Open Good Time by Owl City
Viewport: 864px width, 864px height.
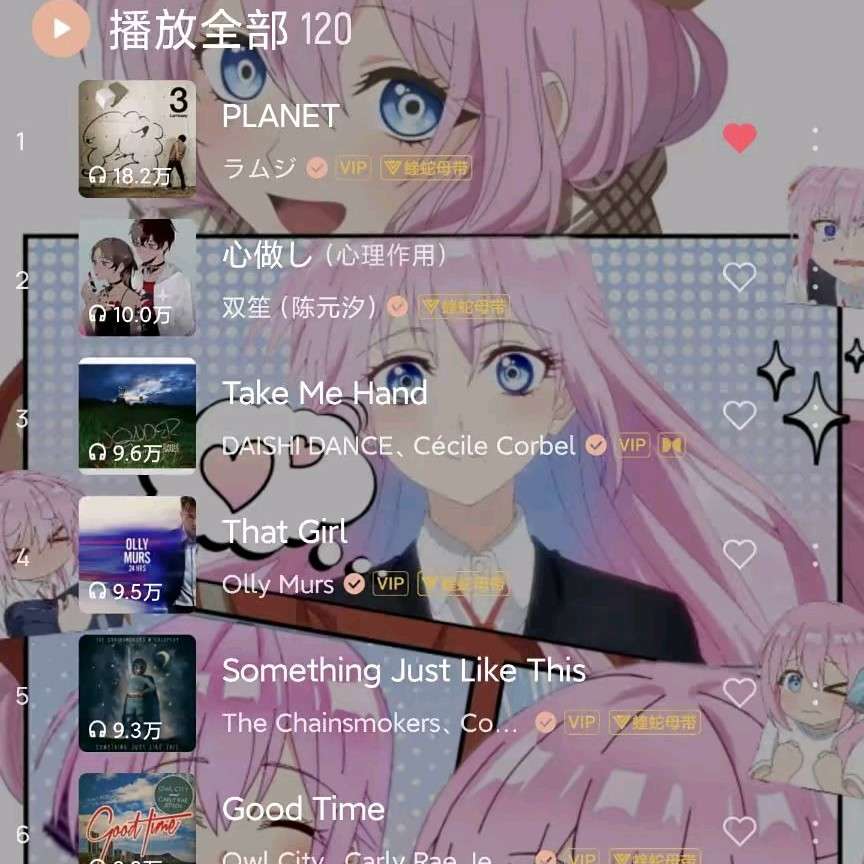(303, 809)
